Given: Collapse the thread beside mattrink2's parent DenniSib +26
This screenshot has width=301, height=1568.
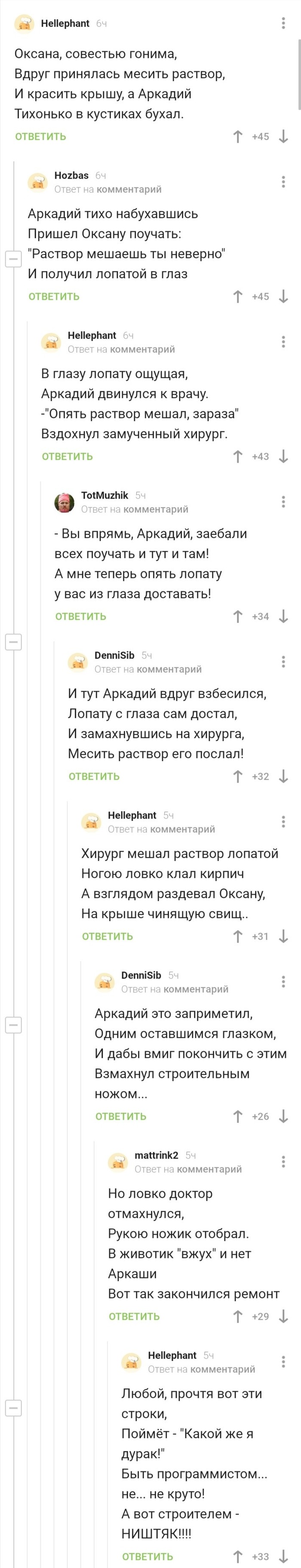Looking at the screenshot, I should tap(13, 1025).
